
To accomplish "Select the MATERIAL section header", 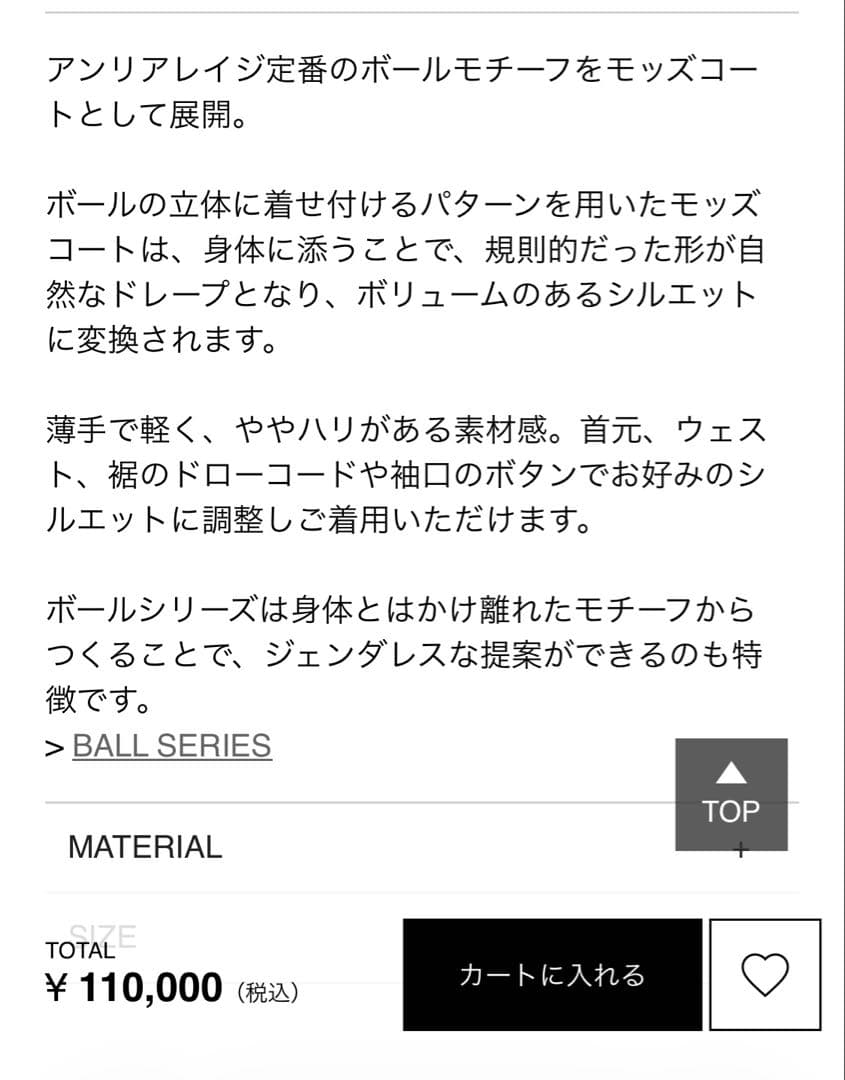I will coord(145,846).
